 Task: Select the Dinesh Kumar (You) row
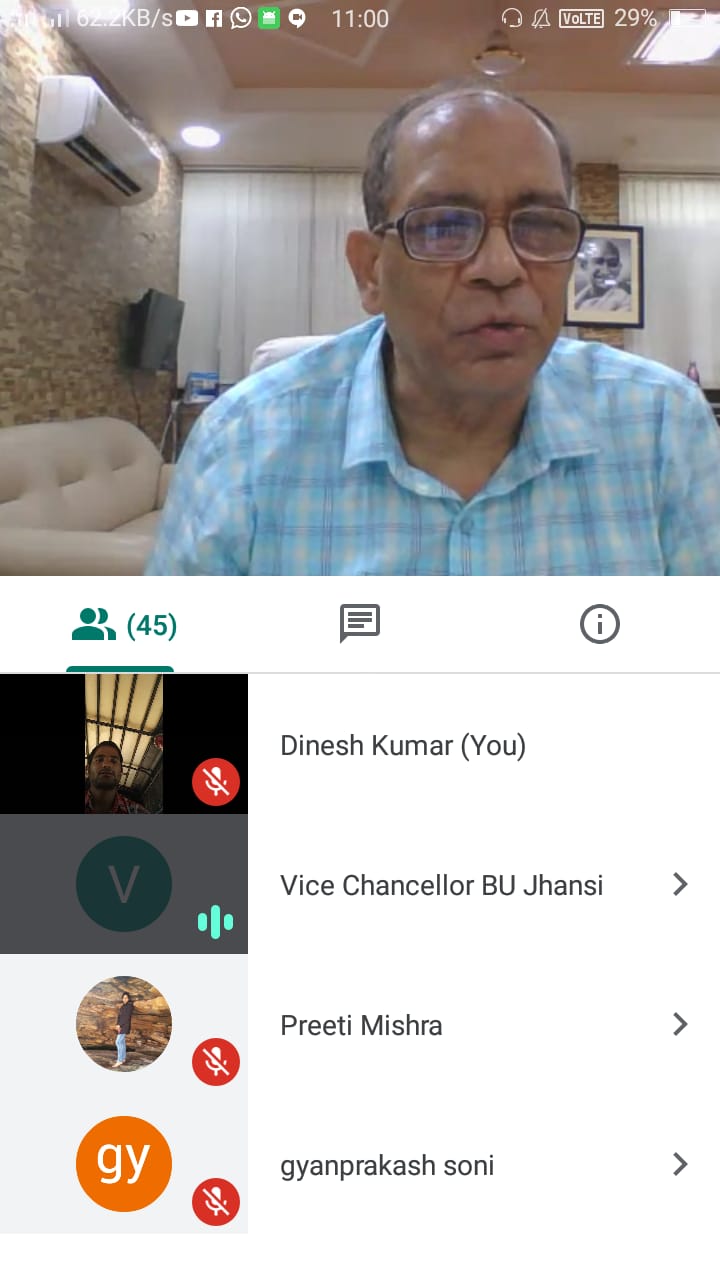(x=402, y=745)
